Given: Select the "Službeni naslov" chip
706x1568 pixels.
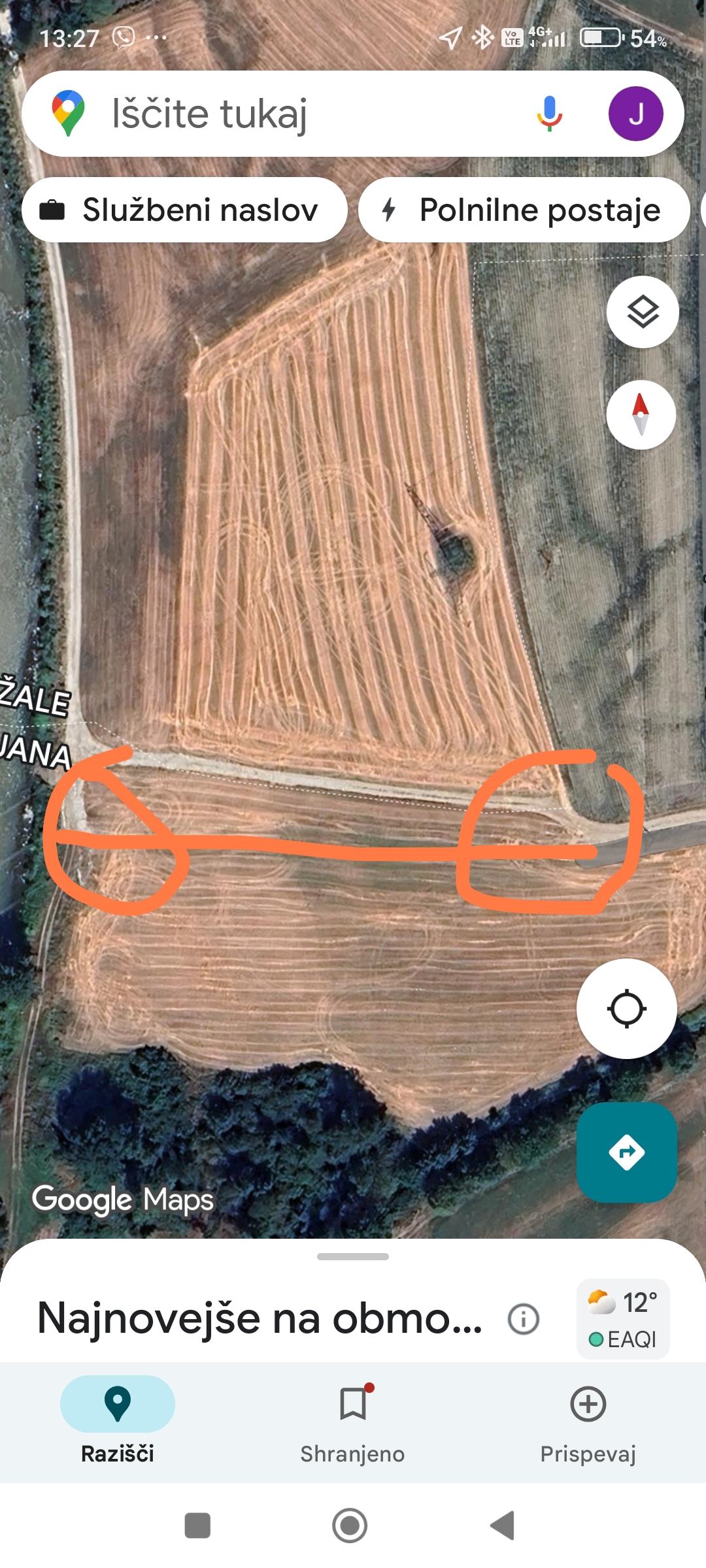Looking at the screenshot, I should point(184,210).
